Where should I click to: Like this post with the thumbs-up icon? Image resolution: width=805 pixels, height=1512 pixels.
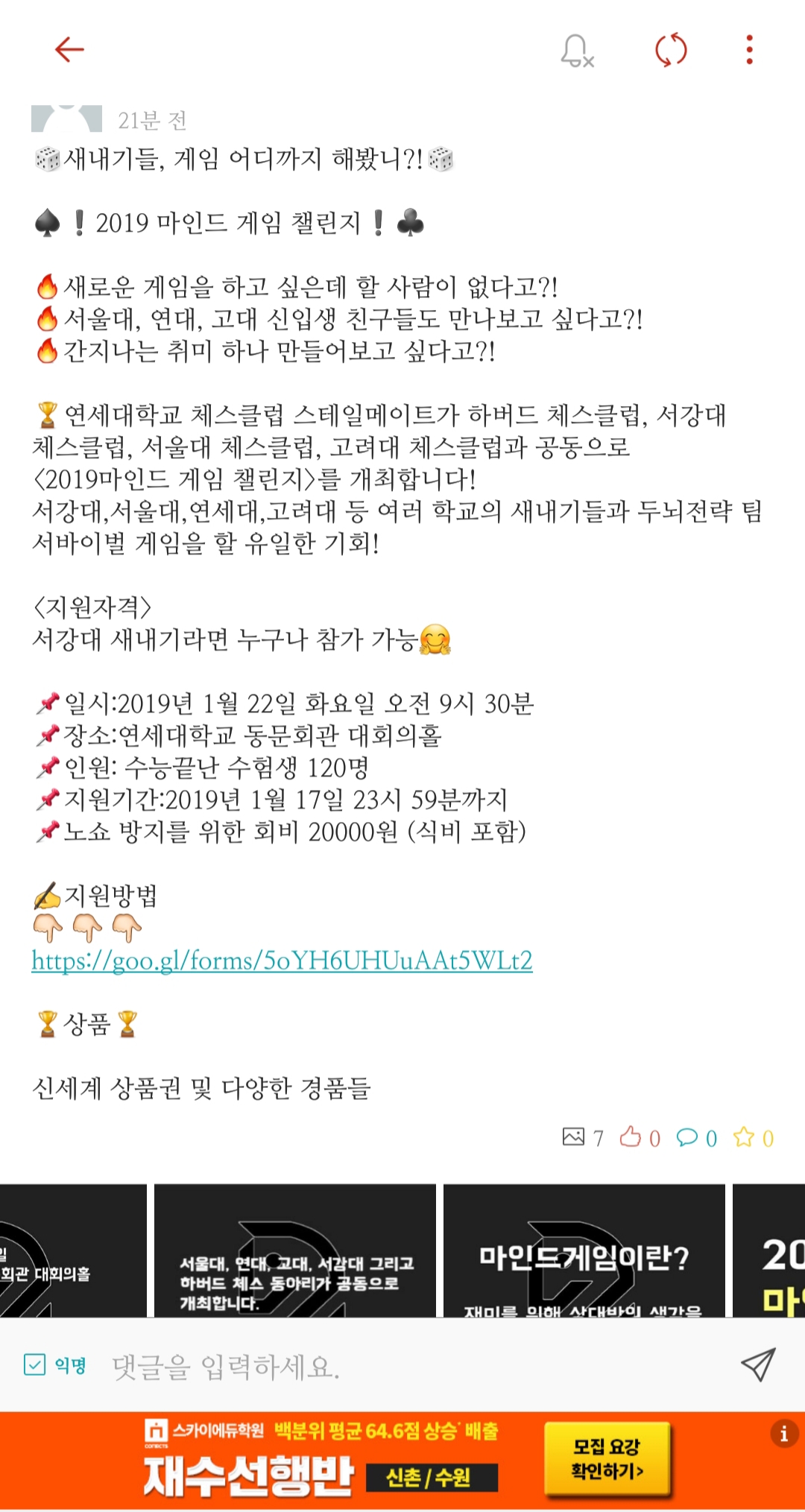(631, 1137)
